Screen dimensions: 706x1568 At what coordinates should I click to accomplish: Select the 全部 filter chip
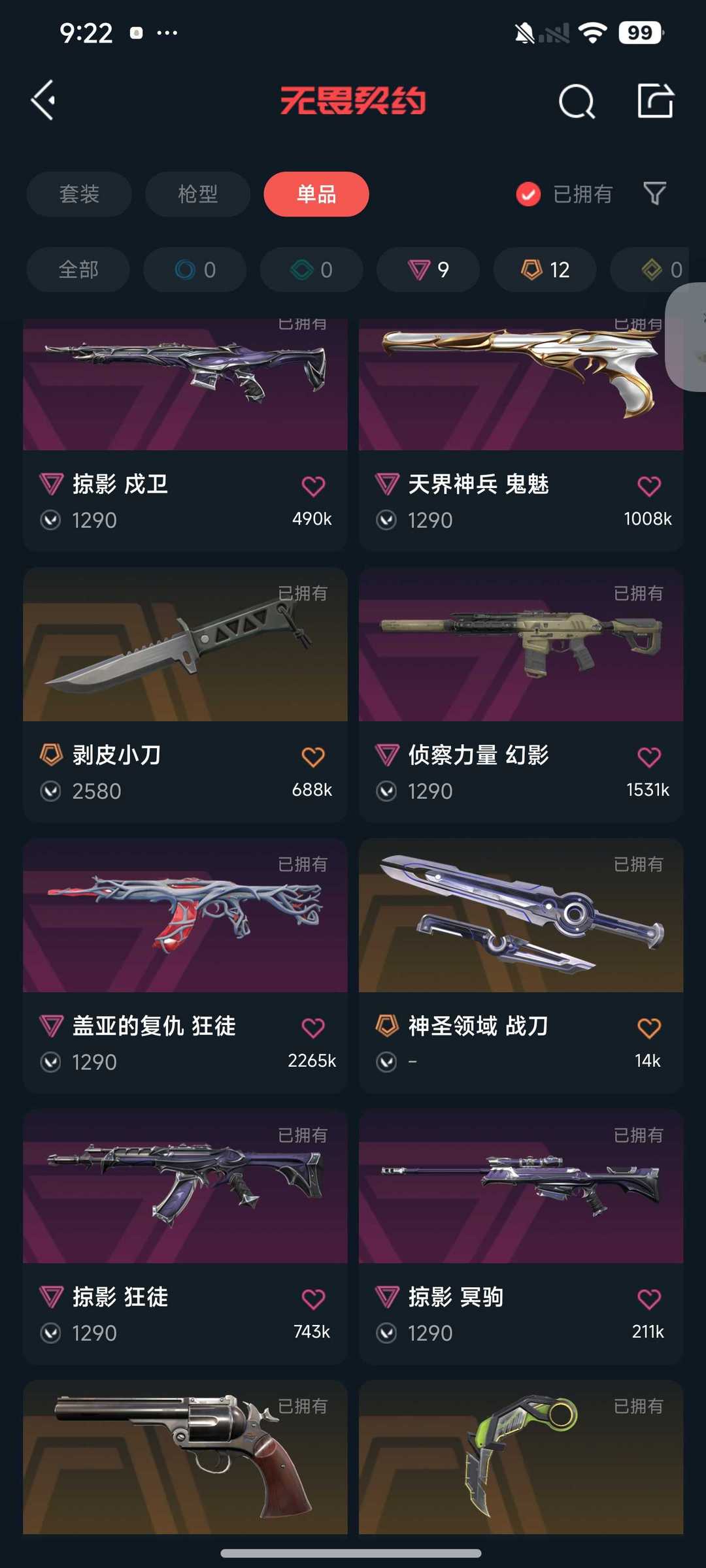pos(78,269)
